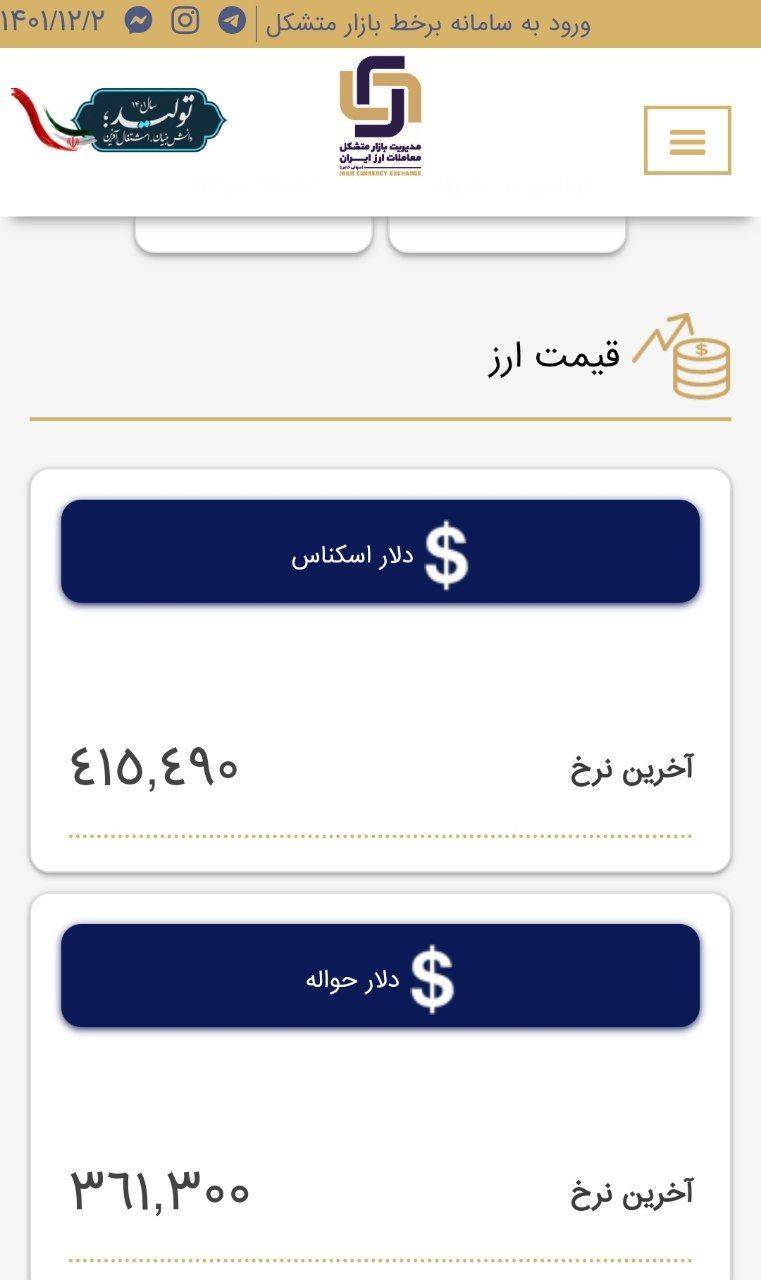
Task: Open the دلار حواله rate card
Action: [x=380, y=976]
